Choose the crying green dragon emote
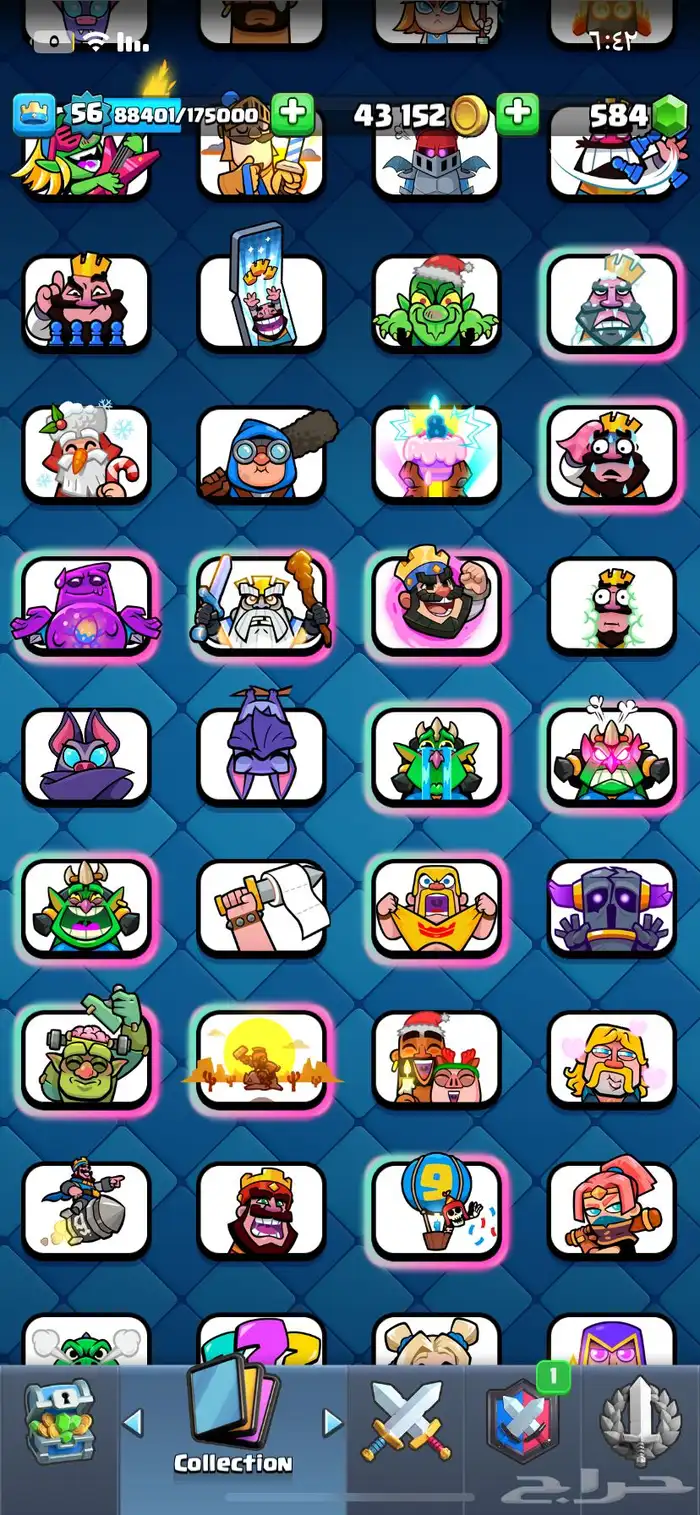This screenshot has width=700, height=1515. click(435, 756)
